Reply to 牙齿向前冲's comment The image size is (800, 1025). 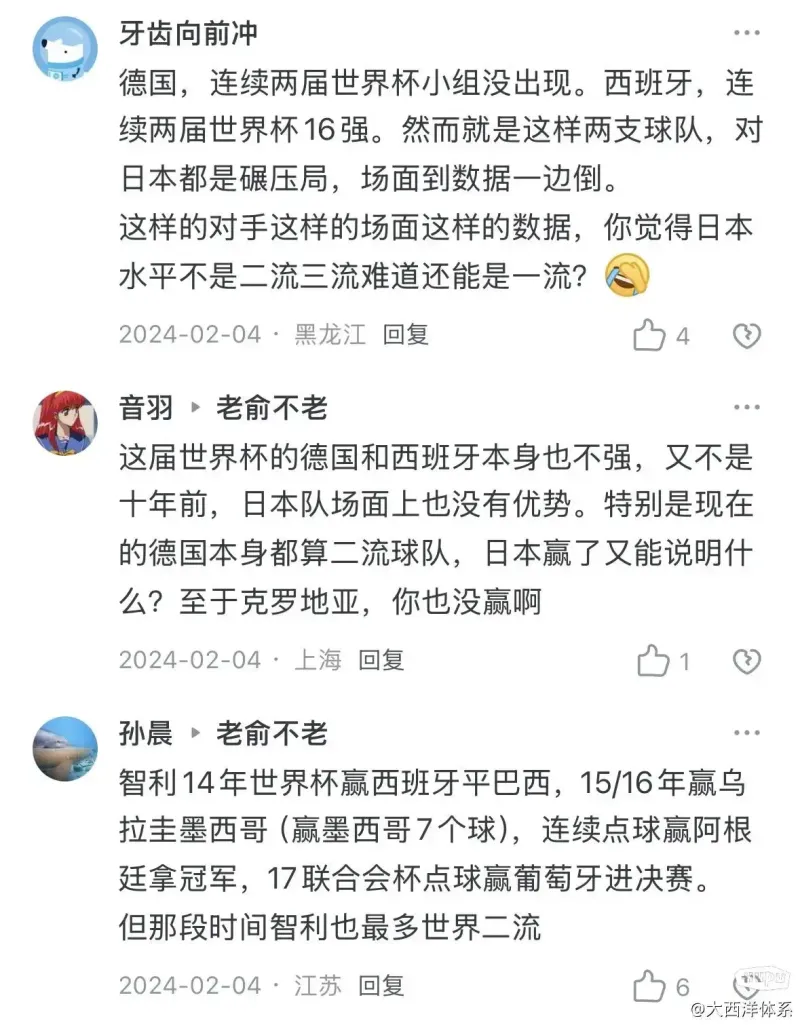coord(405,334)
